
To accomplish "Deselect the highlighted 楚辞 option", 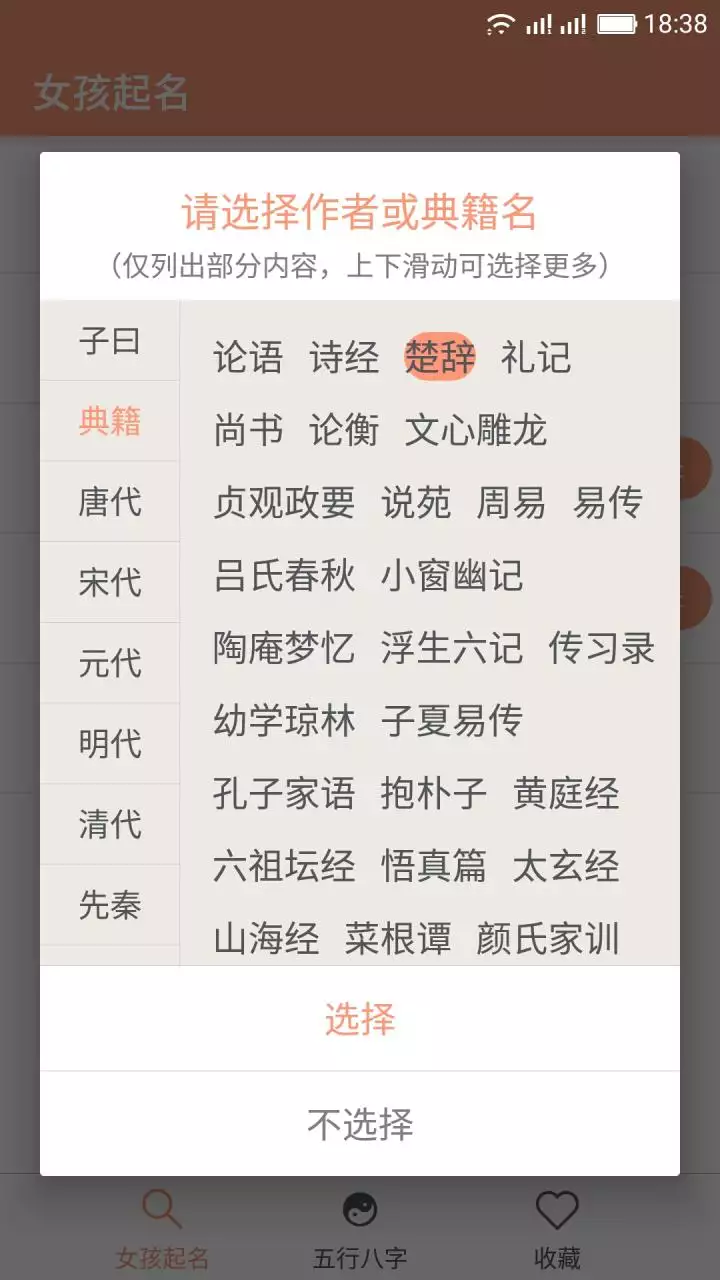I will click(440, 357).
